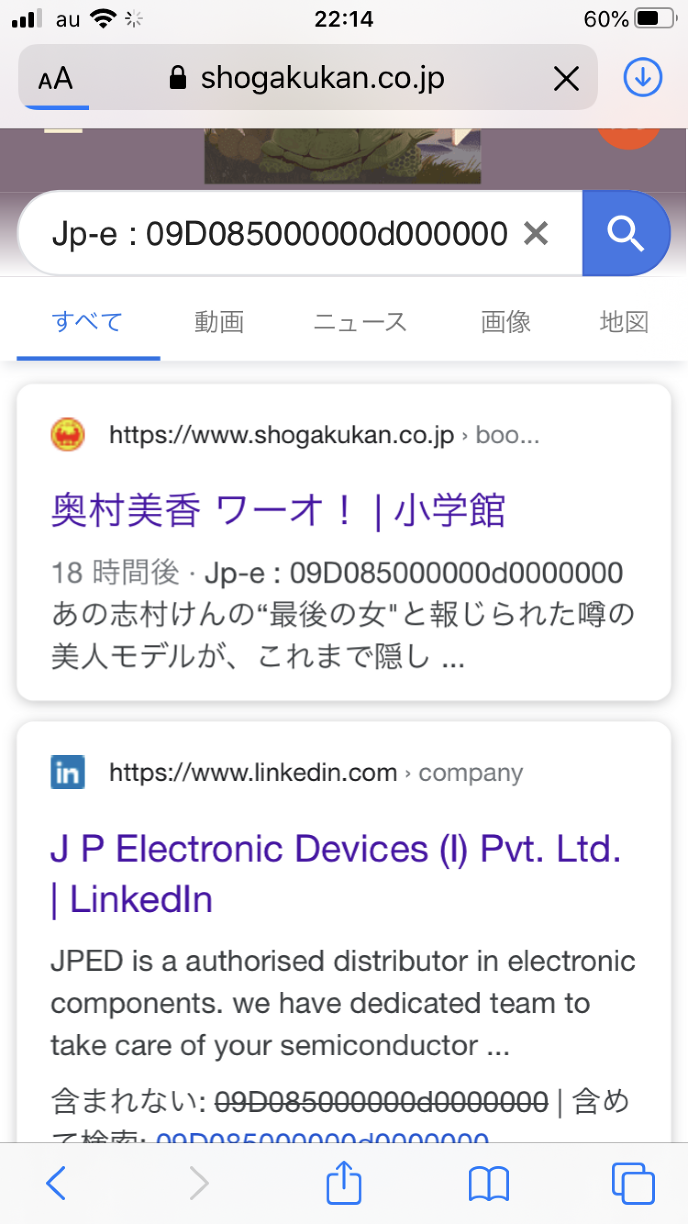Open the Safari downloads icon
This screenshot has width=688, height=1224.
pyautogui.click(x=643, y=77)
